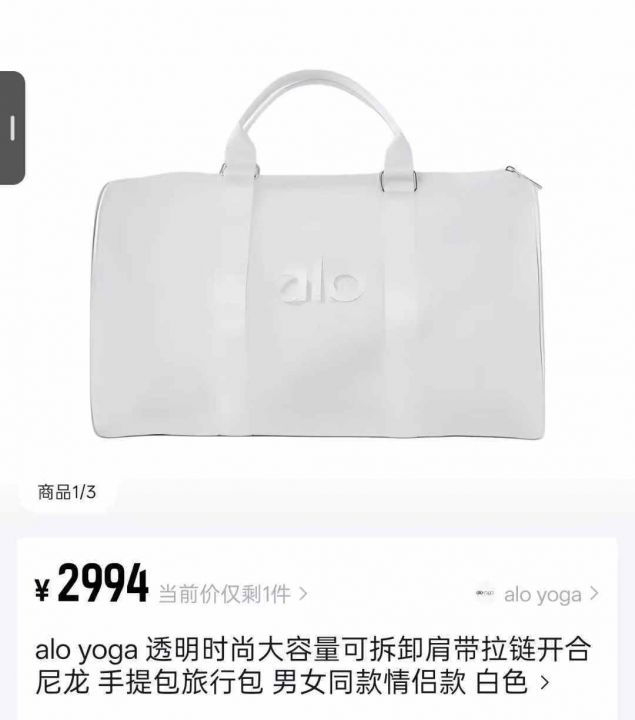View details for 当前价仅剩1件
Image resolution: width=635 pixels, height=720 pixels.
pos(233,594)
